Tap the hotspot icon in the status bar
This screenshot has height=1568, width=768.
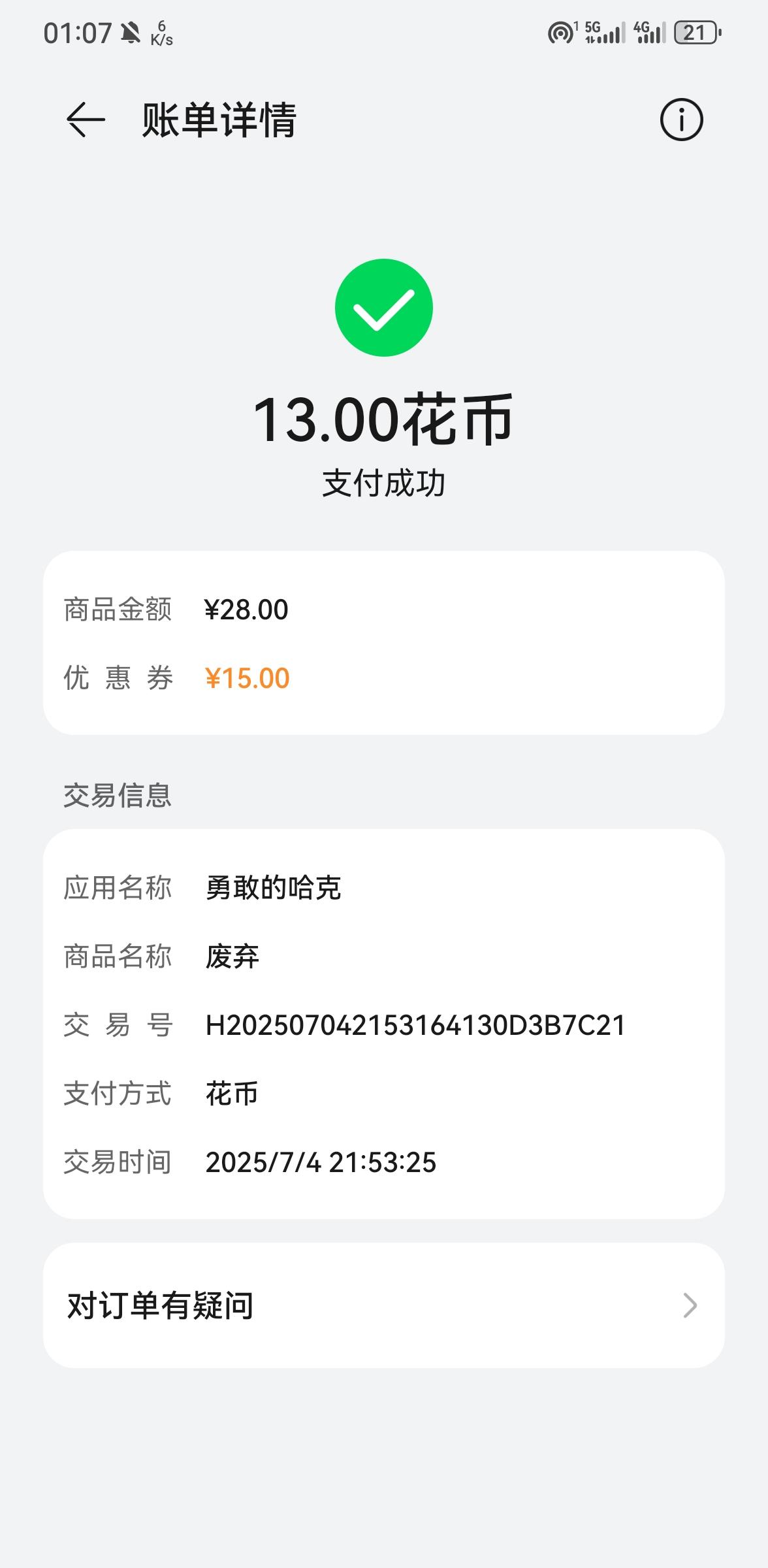coord(558,32)
